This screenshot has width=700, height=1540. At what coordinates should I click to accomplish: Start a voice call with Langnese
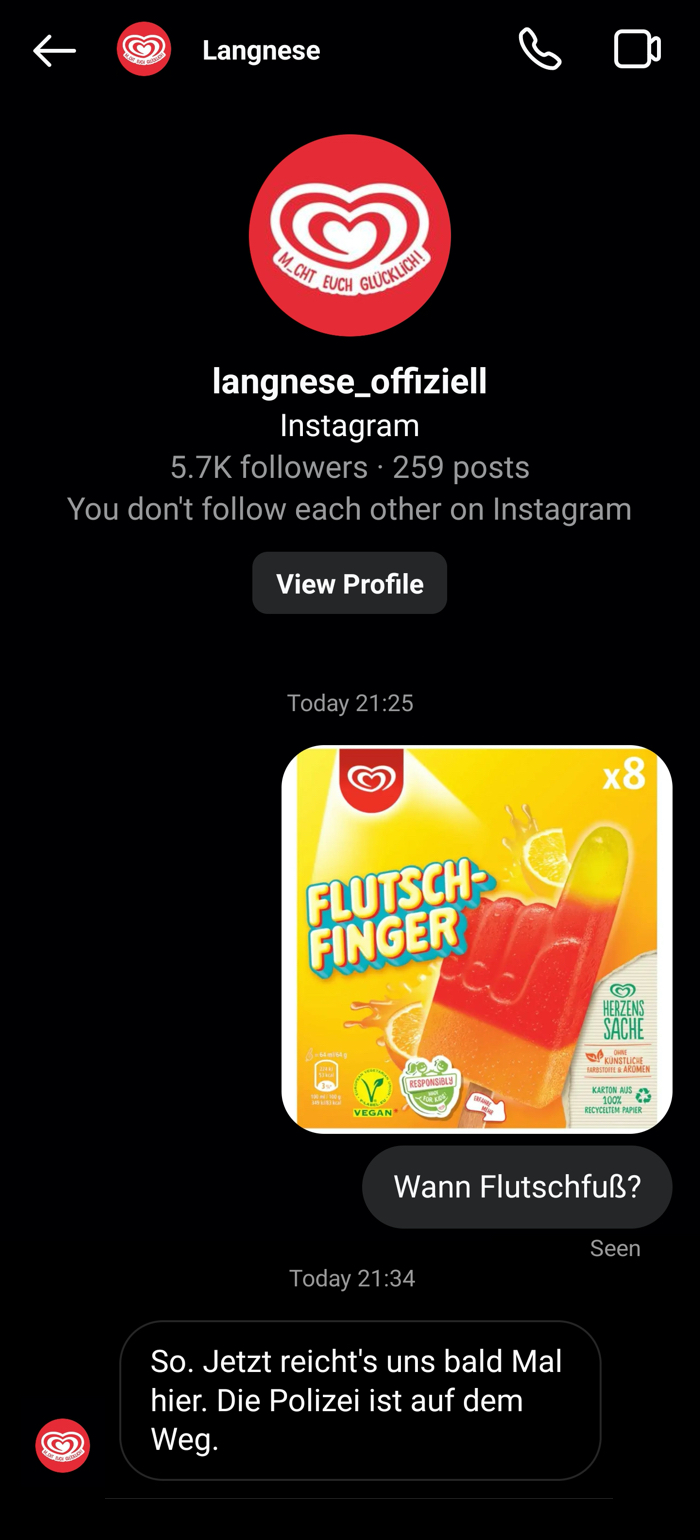pos(539,49)
